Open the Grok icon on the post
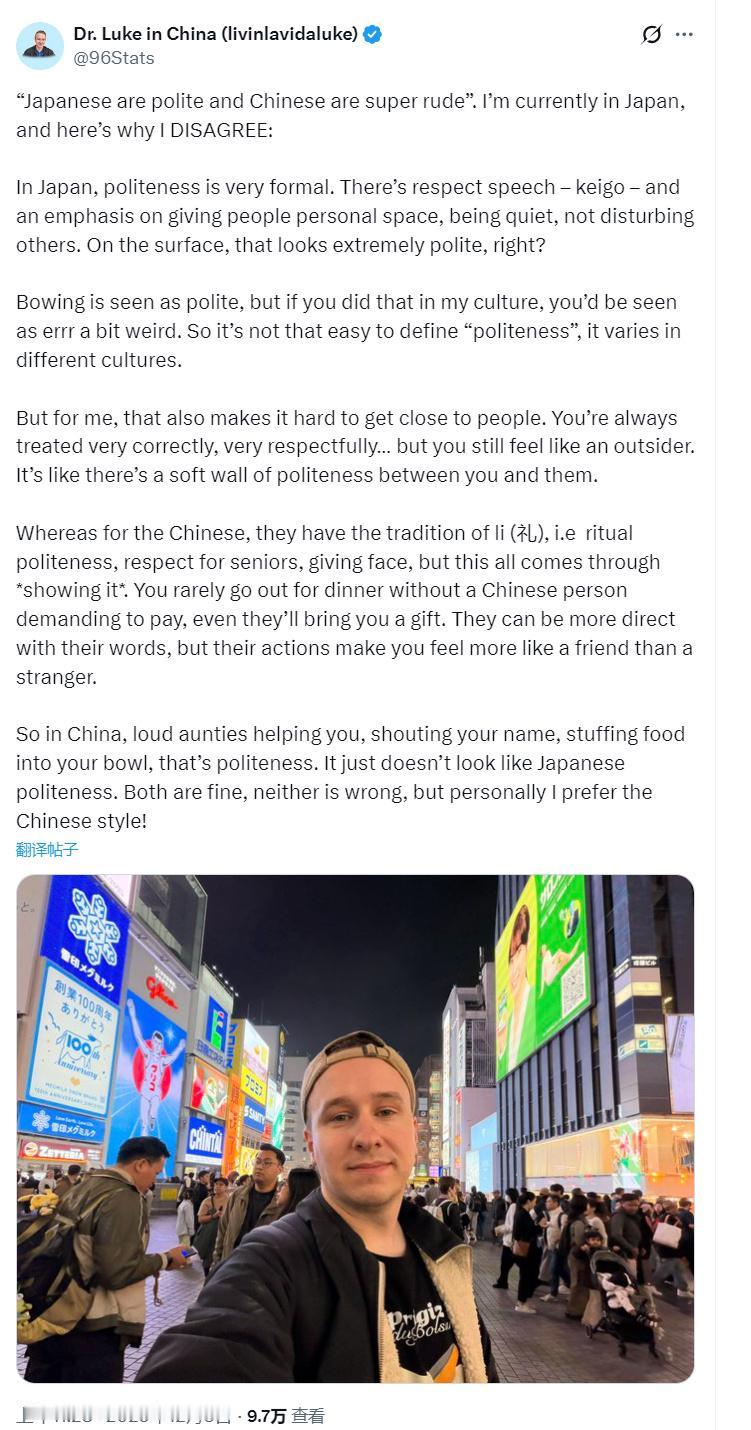 click(x=651, y=34)
